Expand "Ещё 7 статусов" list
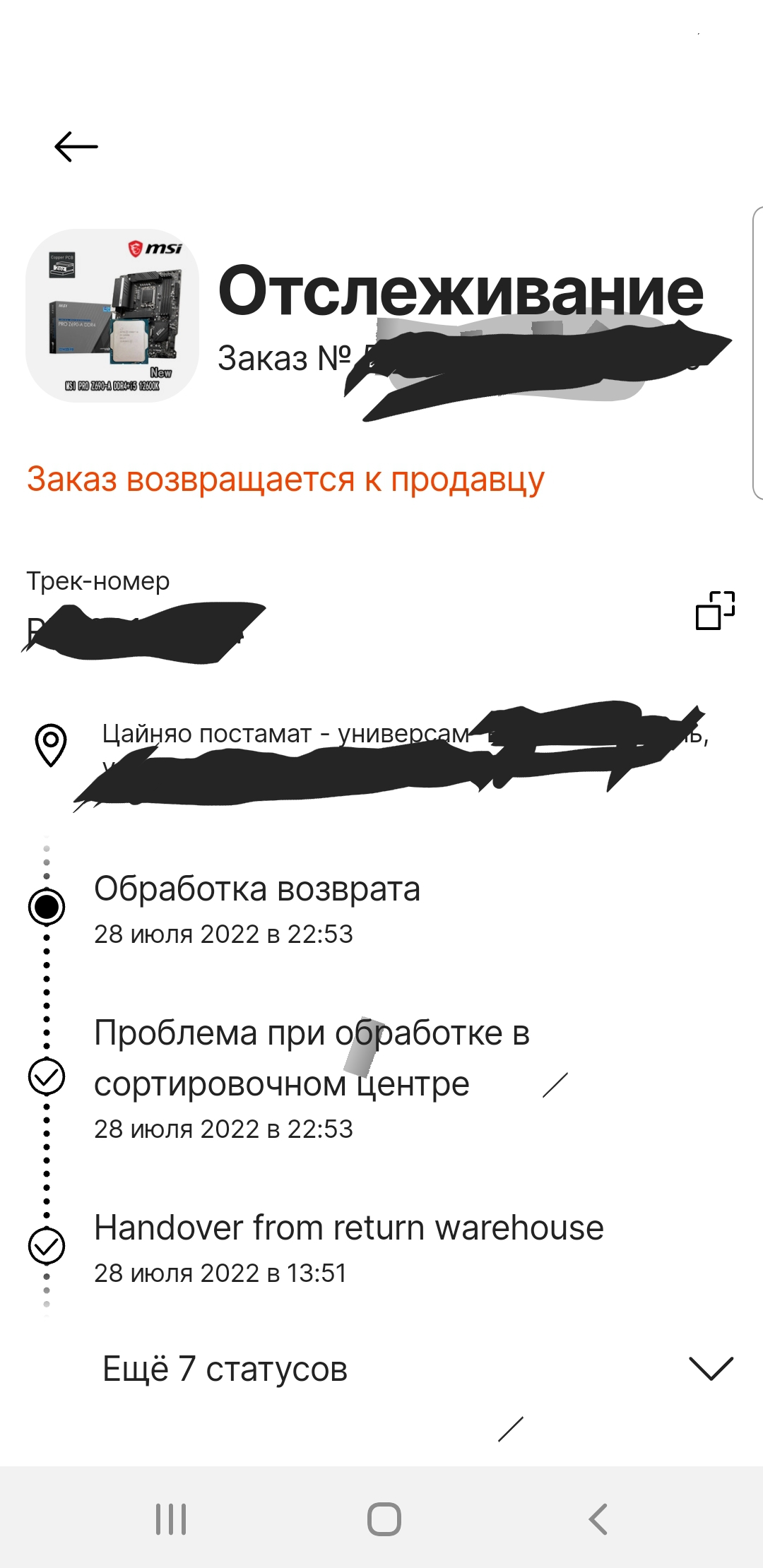This screenshot has width=763, height=1568. 711,1369
